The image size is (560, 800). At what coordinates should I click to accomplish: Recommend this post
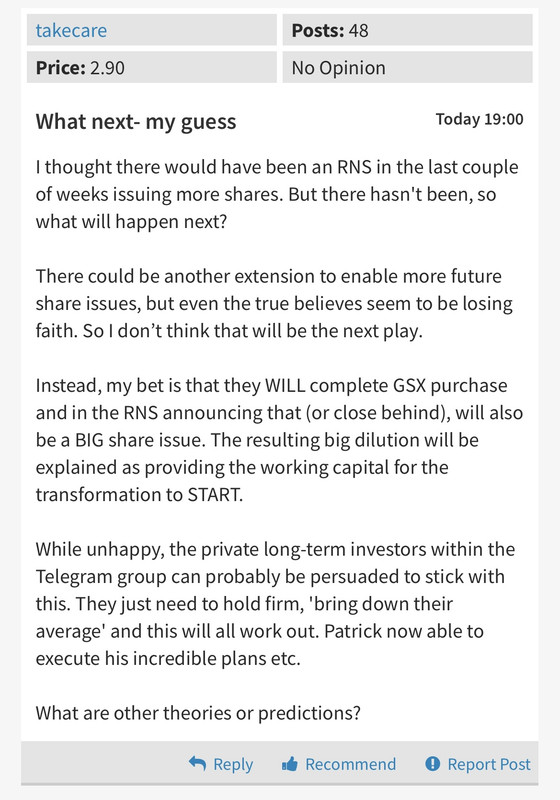pyautogui.click(x=339, y=764)
